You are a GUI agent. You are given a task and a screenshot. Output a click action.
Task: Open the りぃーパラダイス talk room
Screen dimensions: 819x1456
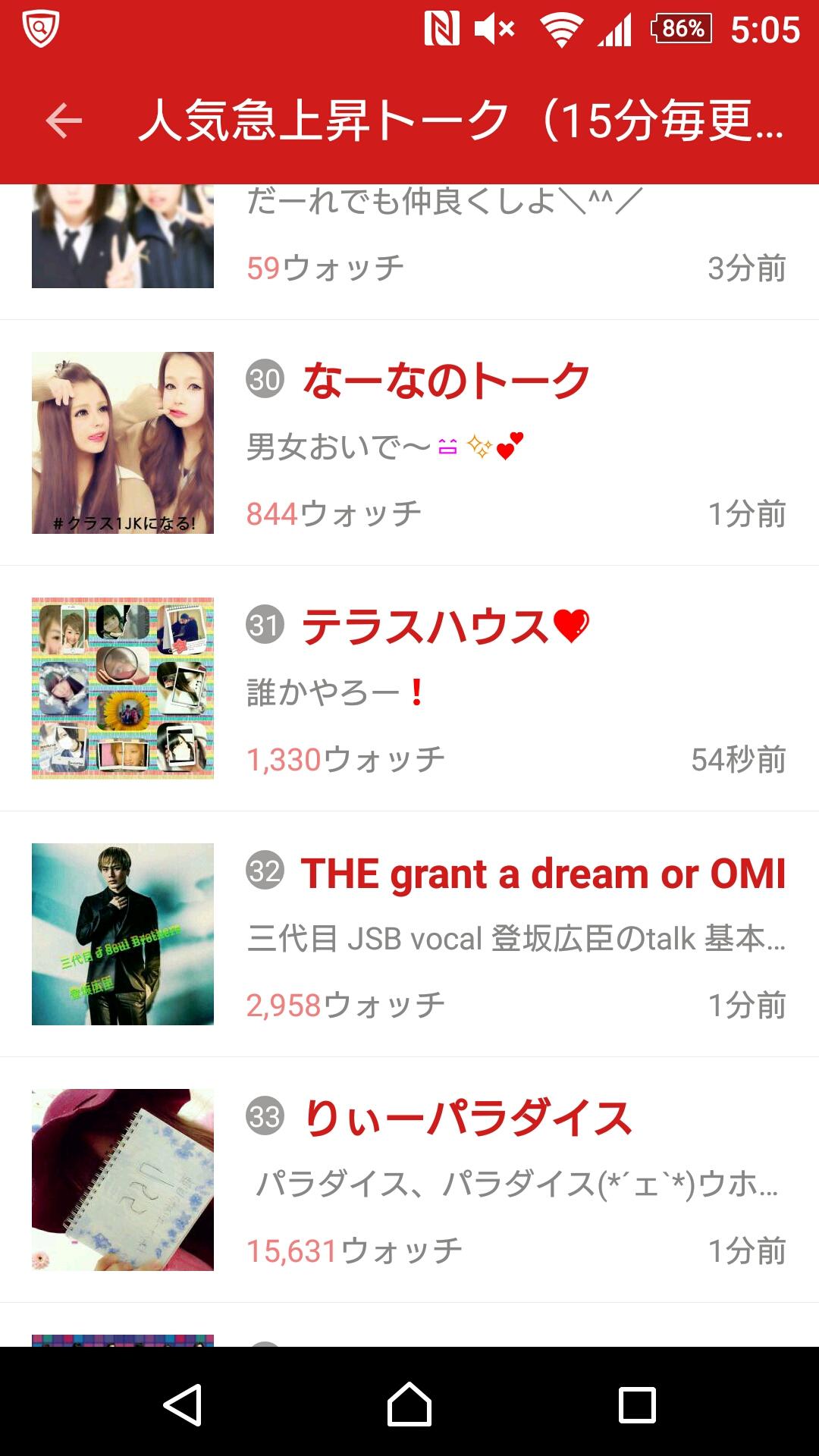(x=467, y=1119)
